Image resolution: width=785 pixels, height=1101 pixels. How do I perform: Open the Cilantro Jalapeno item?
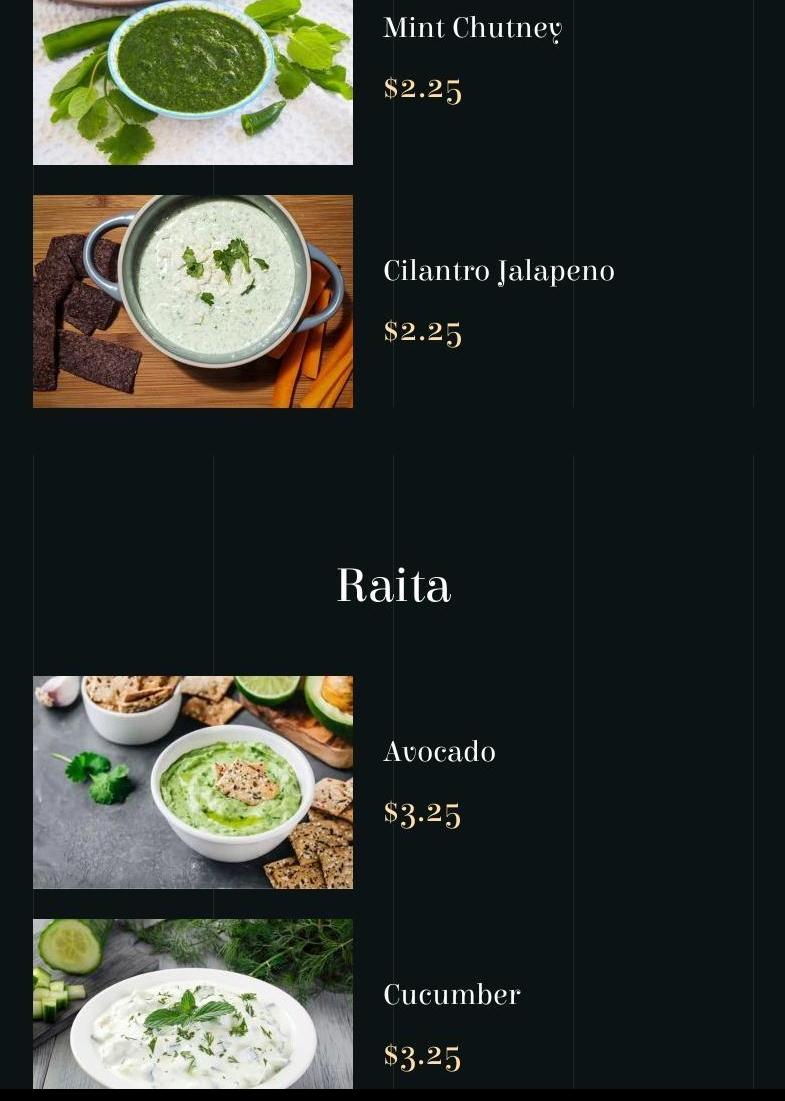pyautogui.click(x=498, y=271)
